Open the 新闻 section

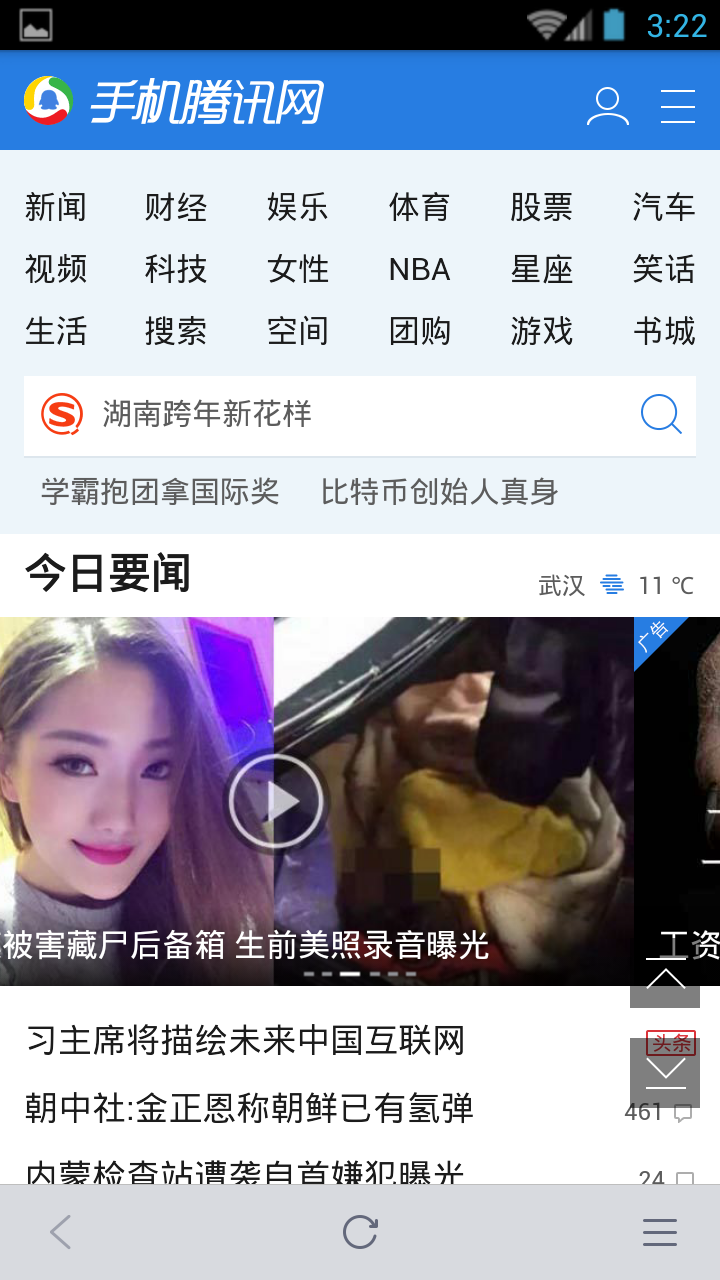tap(56, 208)
